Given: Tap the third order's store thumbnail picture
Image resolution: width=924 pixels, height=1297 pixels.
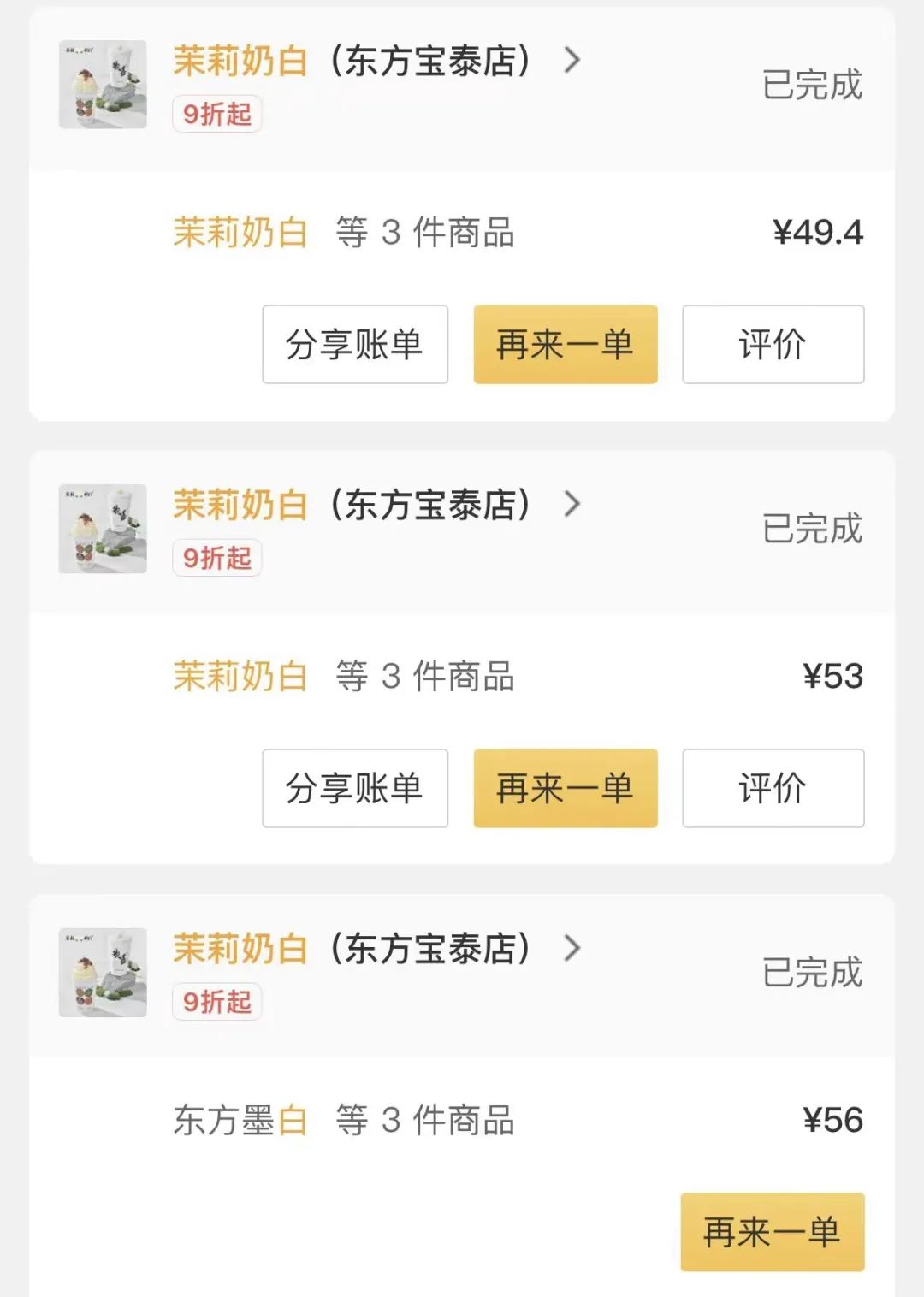Looking at the screenshot, I should [103, 972].
